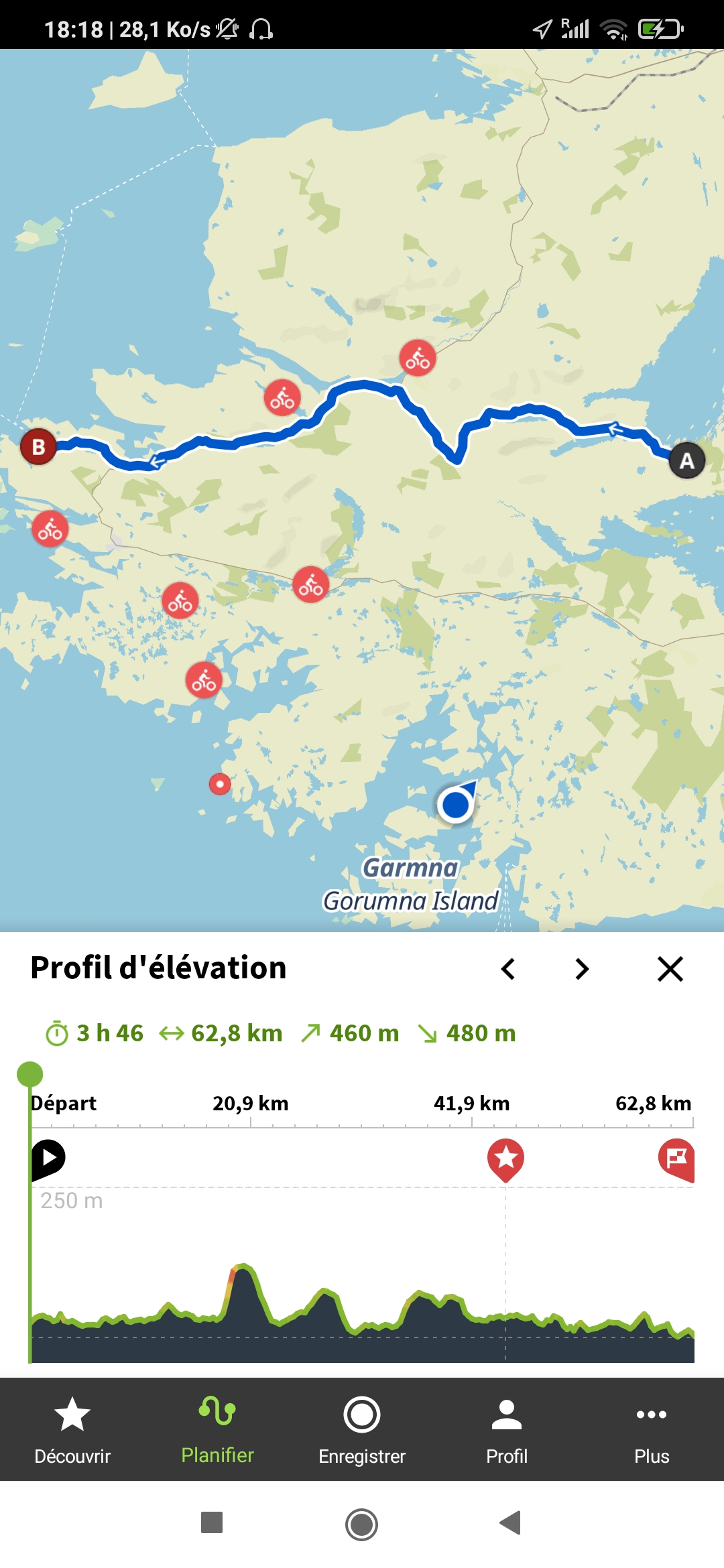Go to the home screen via system home button
Image resolution: width=724 pixels, height=1568 pixels.
click(x=361, y=1524)
